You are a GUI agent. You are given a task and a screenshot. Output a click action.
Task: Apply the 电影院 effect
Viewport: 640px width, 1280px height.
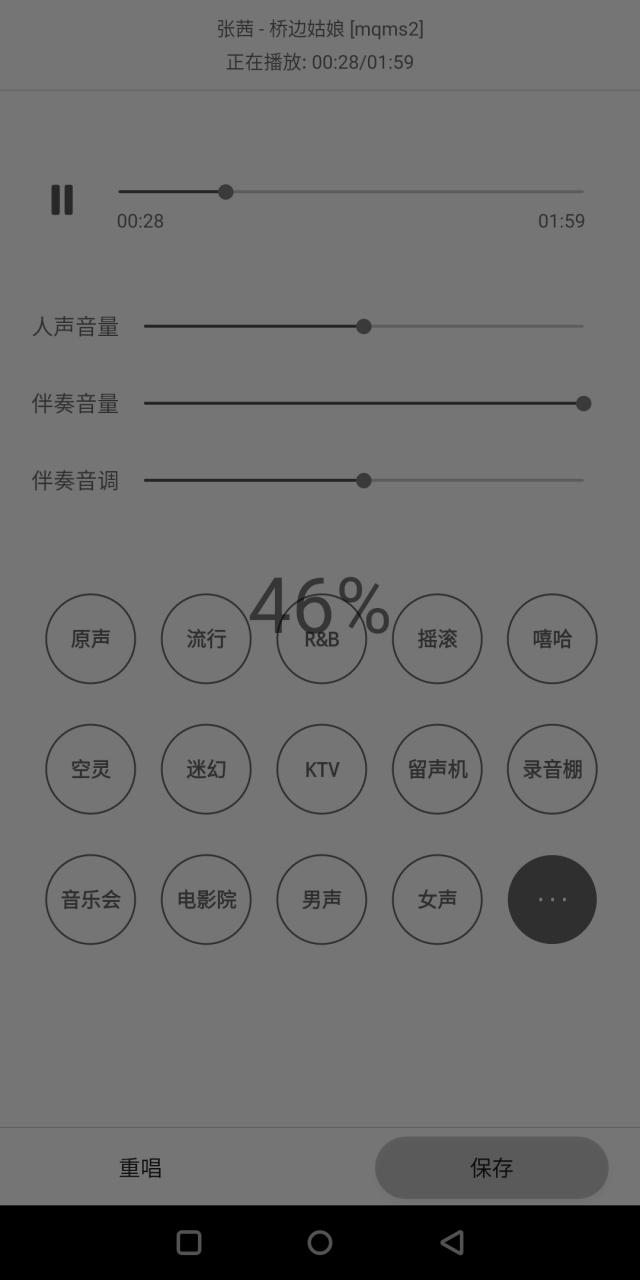(x=206, y=899)
